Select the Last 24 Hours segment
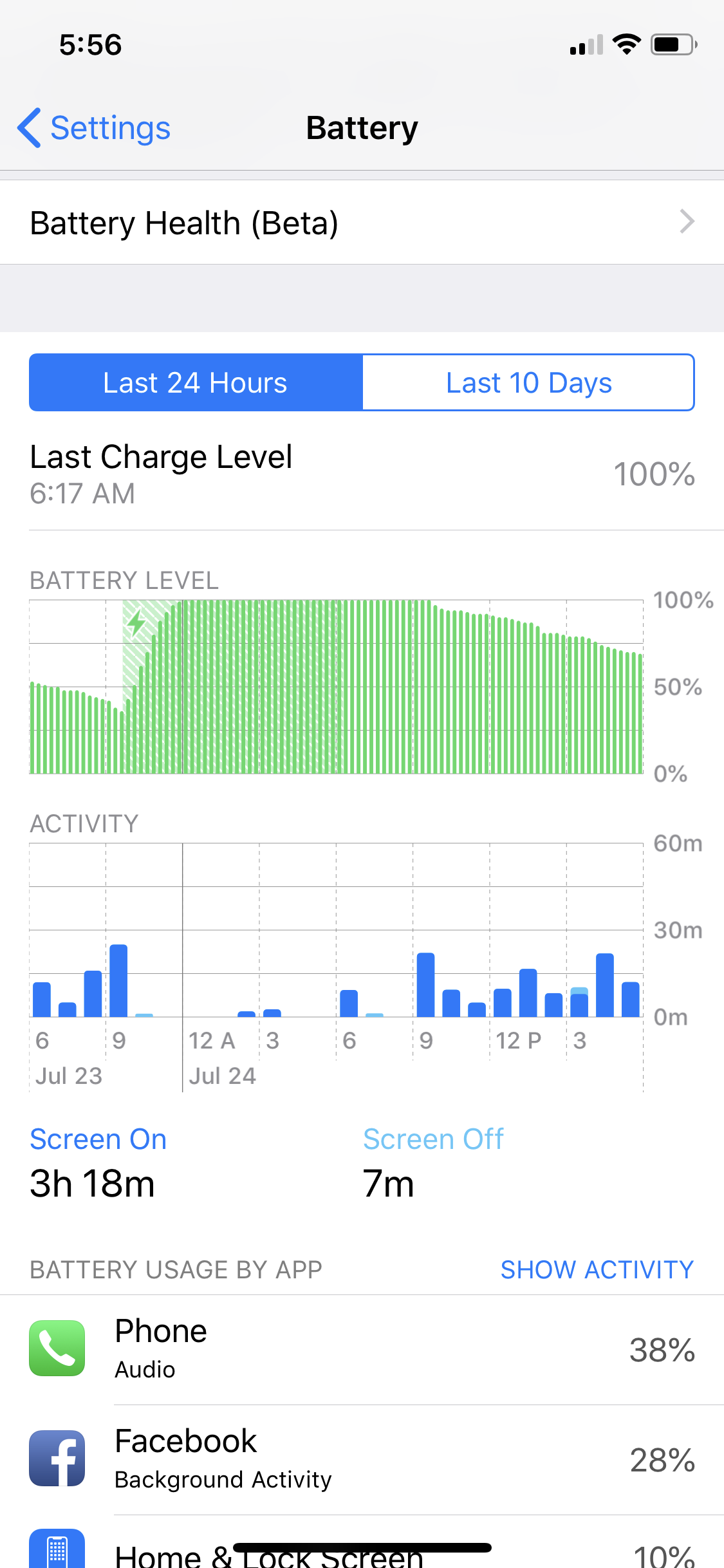 point(196,382)
